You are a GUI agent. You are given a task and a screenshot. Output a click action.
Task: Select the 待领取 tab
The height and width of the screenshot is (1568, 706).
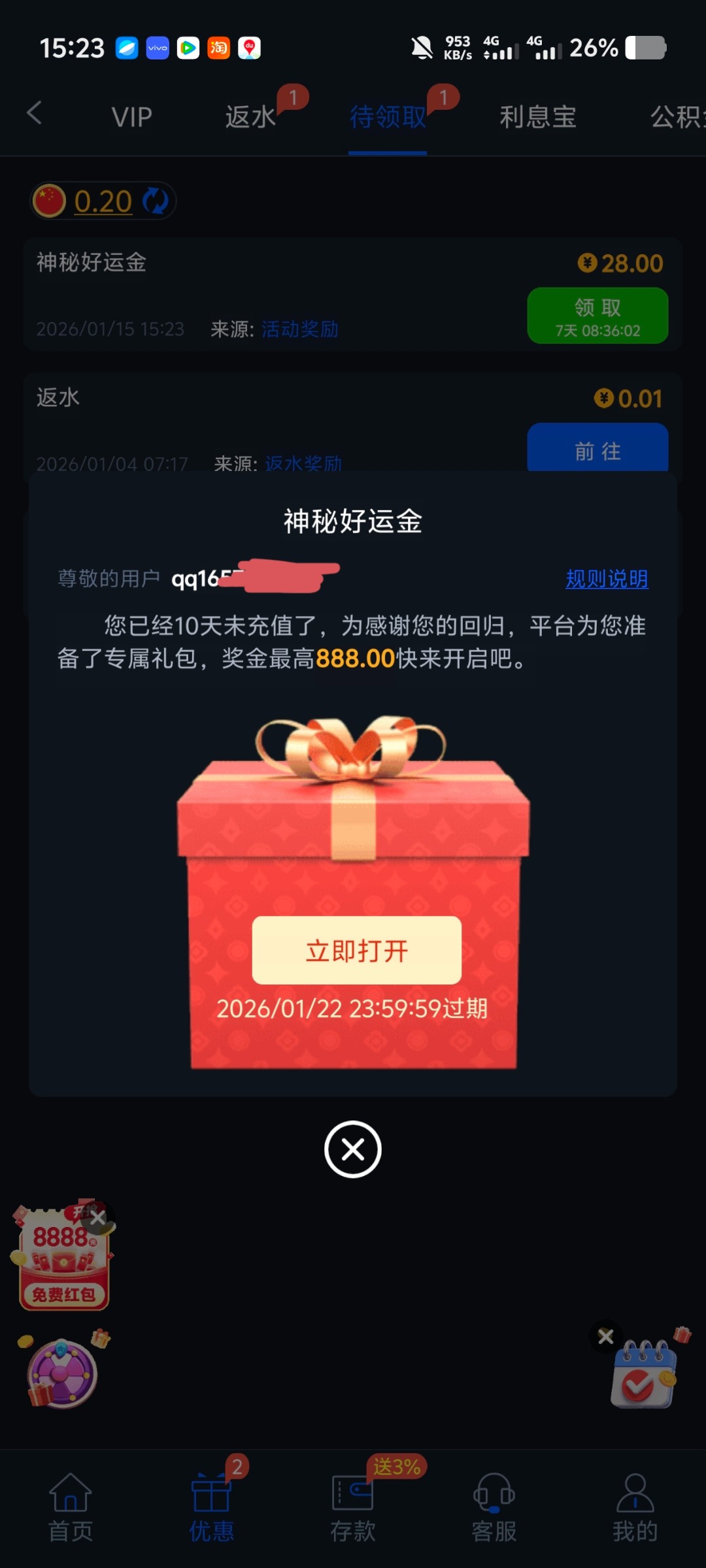pyautogui.click(x=388, y=118)
